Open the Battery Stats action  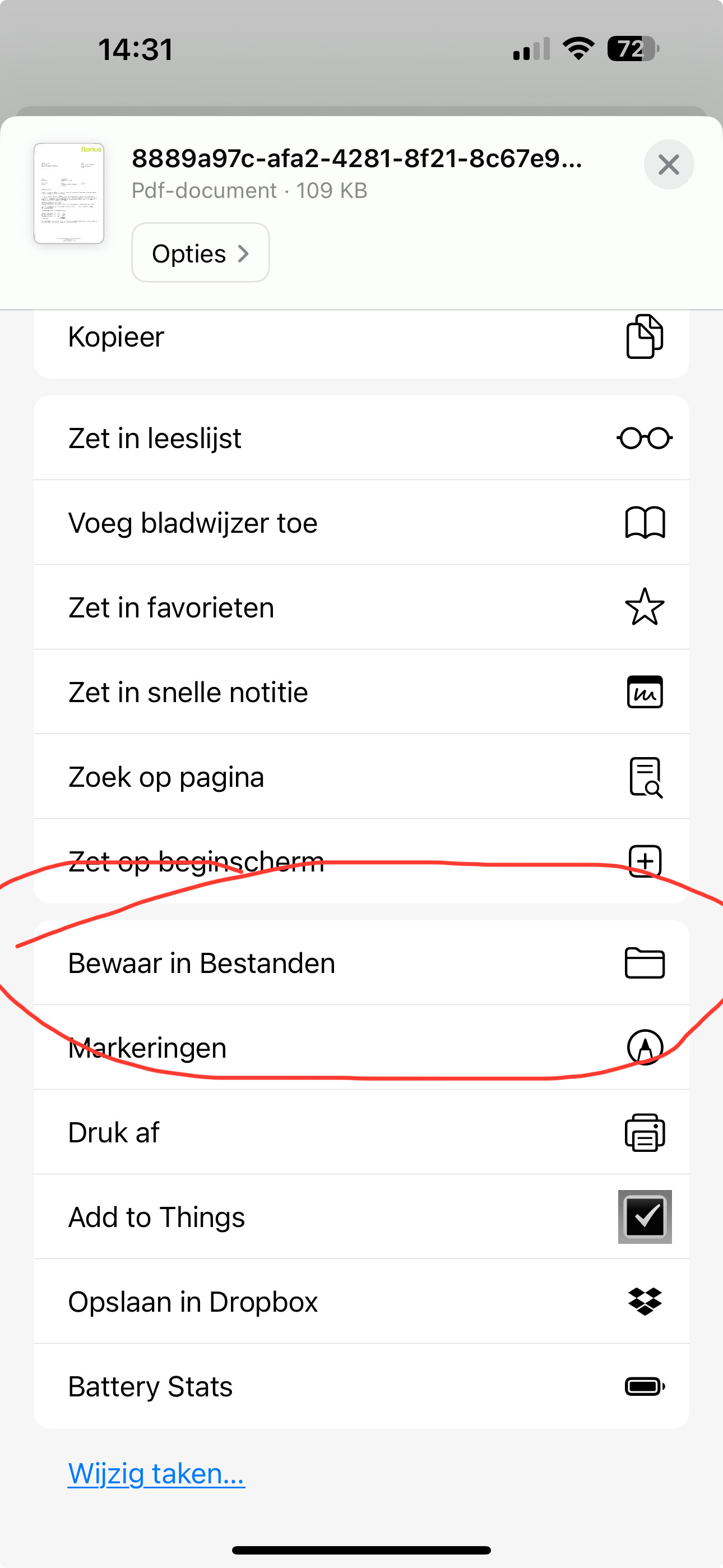[x=360, y=1386]
